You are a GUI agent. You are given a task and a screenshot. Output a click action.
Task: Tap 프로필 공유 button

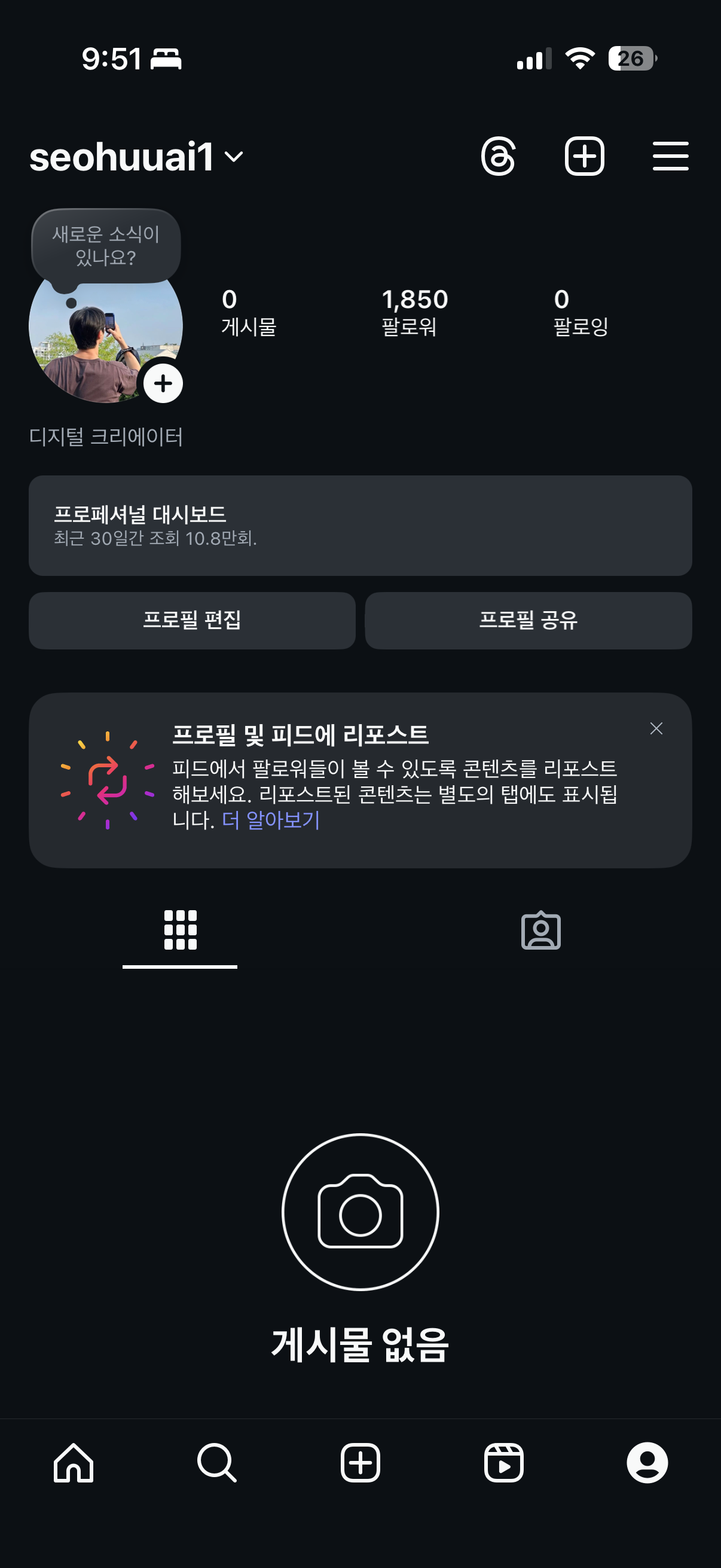[528, 620]
